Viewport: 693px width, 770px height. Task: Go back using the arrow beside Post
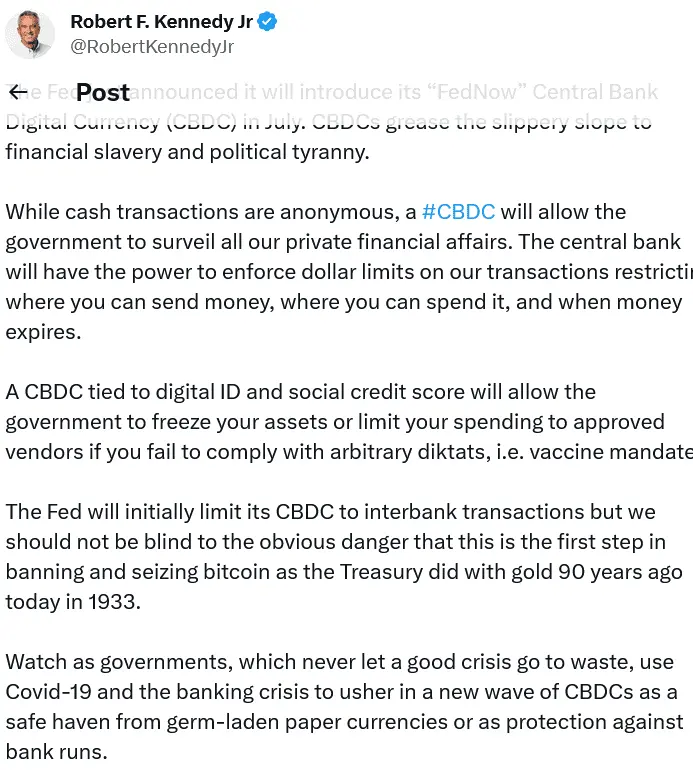(x=17, y=92)
